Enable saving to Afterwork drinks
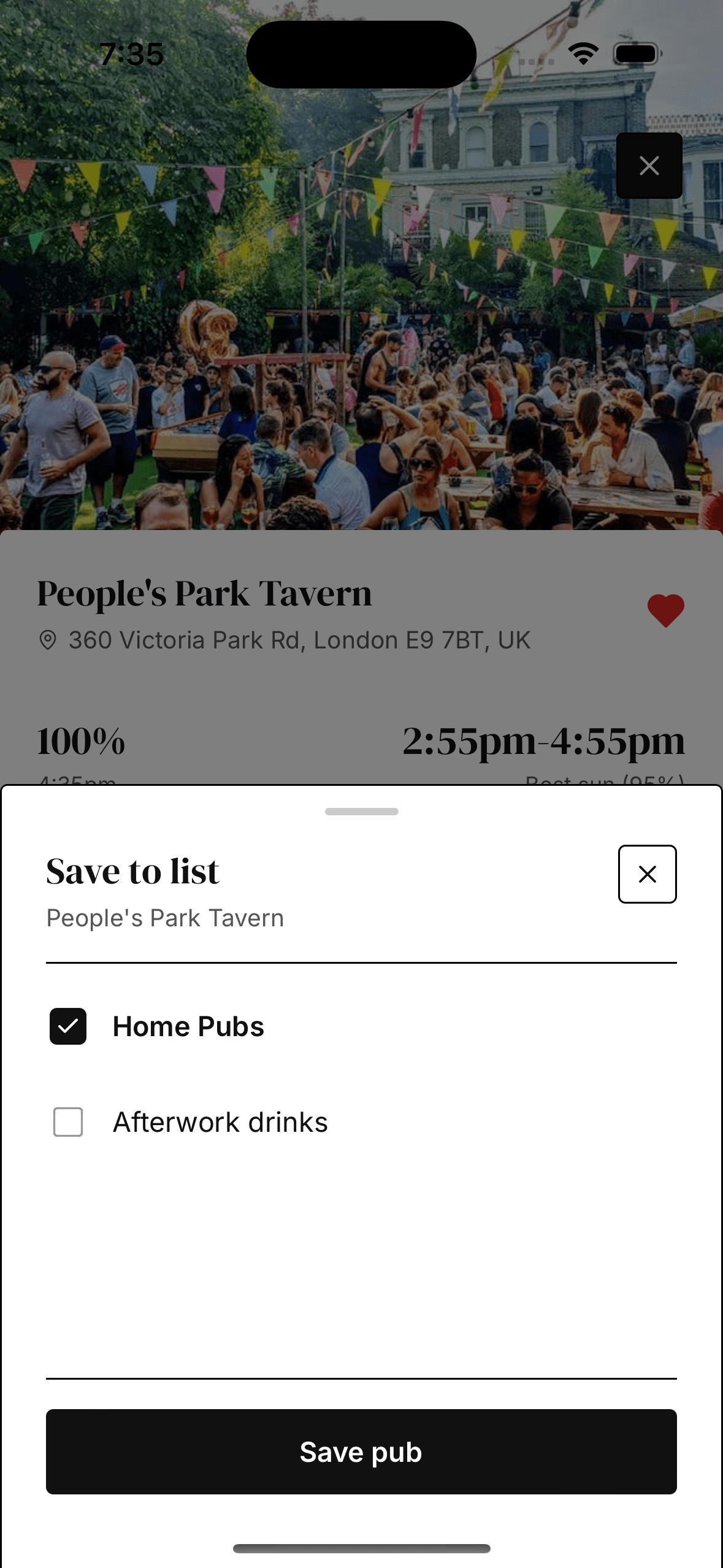The height and width of the screenshot is (1568, 723). click(67, 1121)
